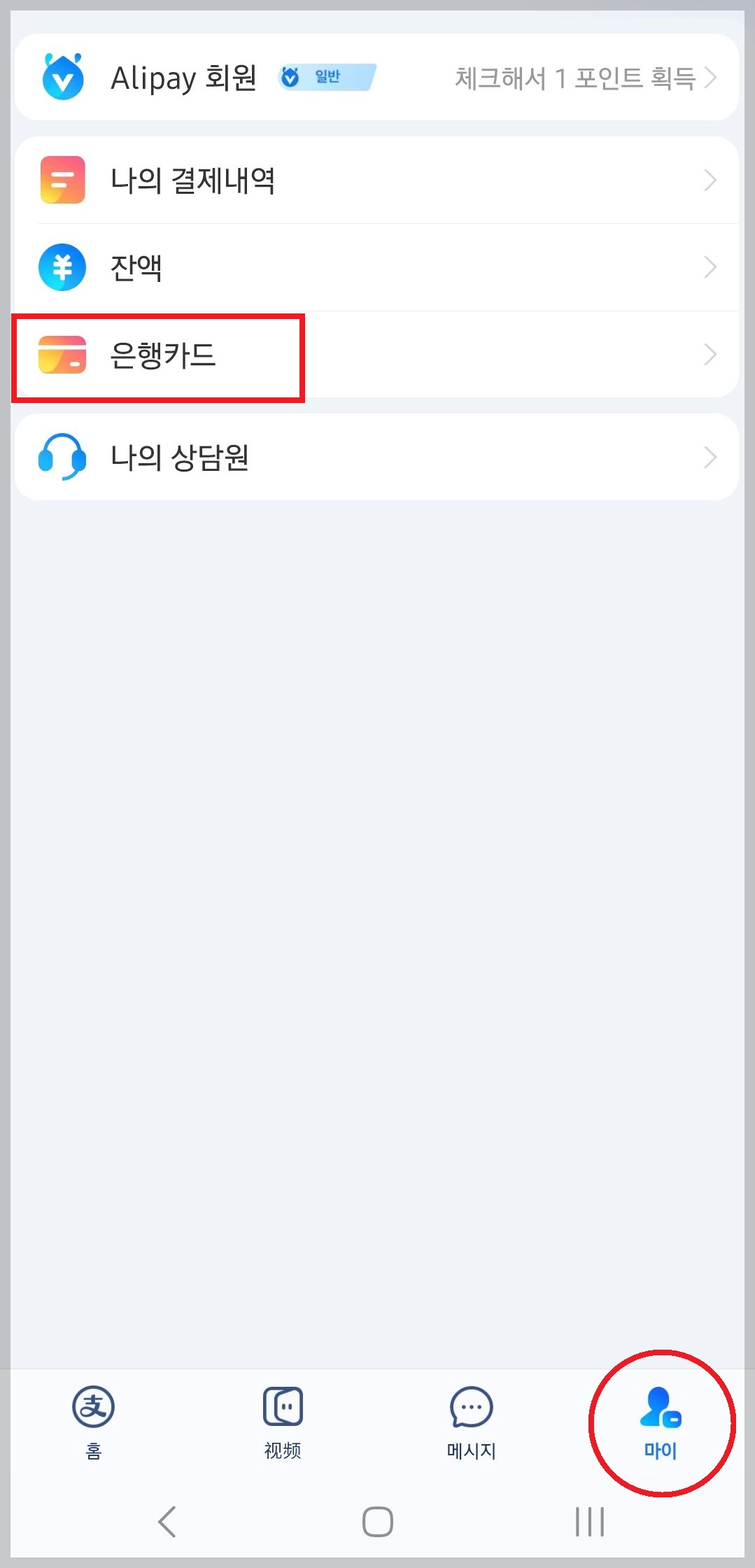The width and height of the screenshot is (755, 1568).
Task: Open the 메시지 chat bubble icon
Action: tap(470, 1406)
